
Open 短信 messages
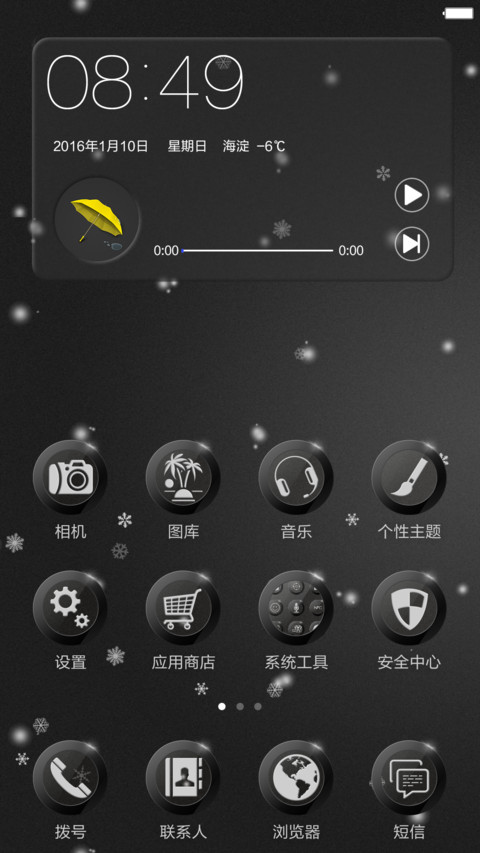click(409, 777)
